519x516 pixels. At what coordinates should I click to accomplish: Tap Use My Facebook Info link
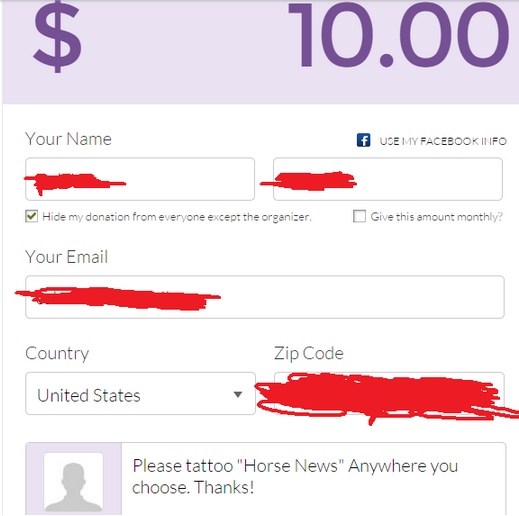[432, 141]
